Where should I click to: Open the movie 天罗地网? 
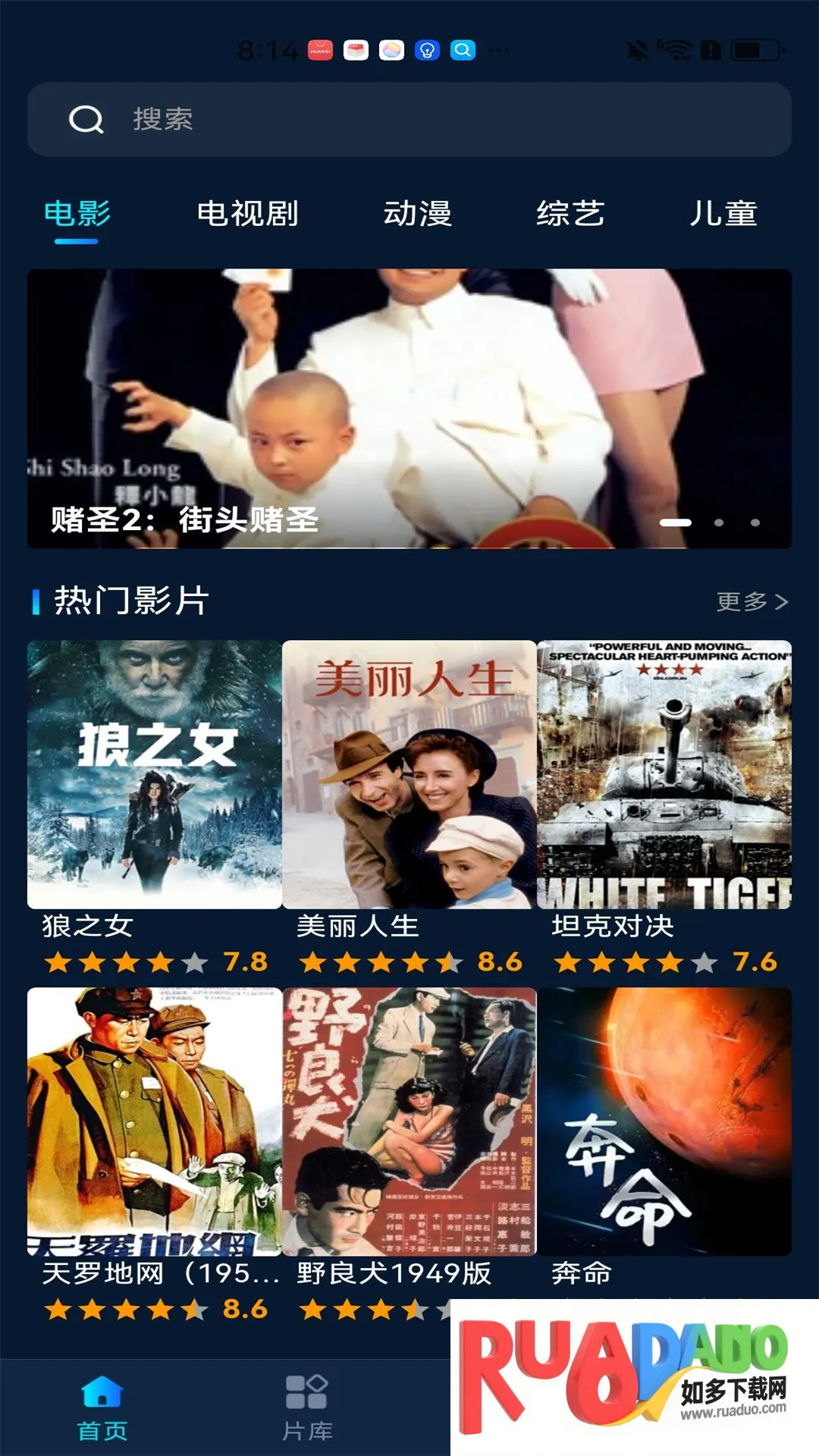click(x=155, y=1121)
